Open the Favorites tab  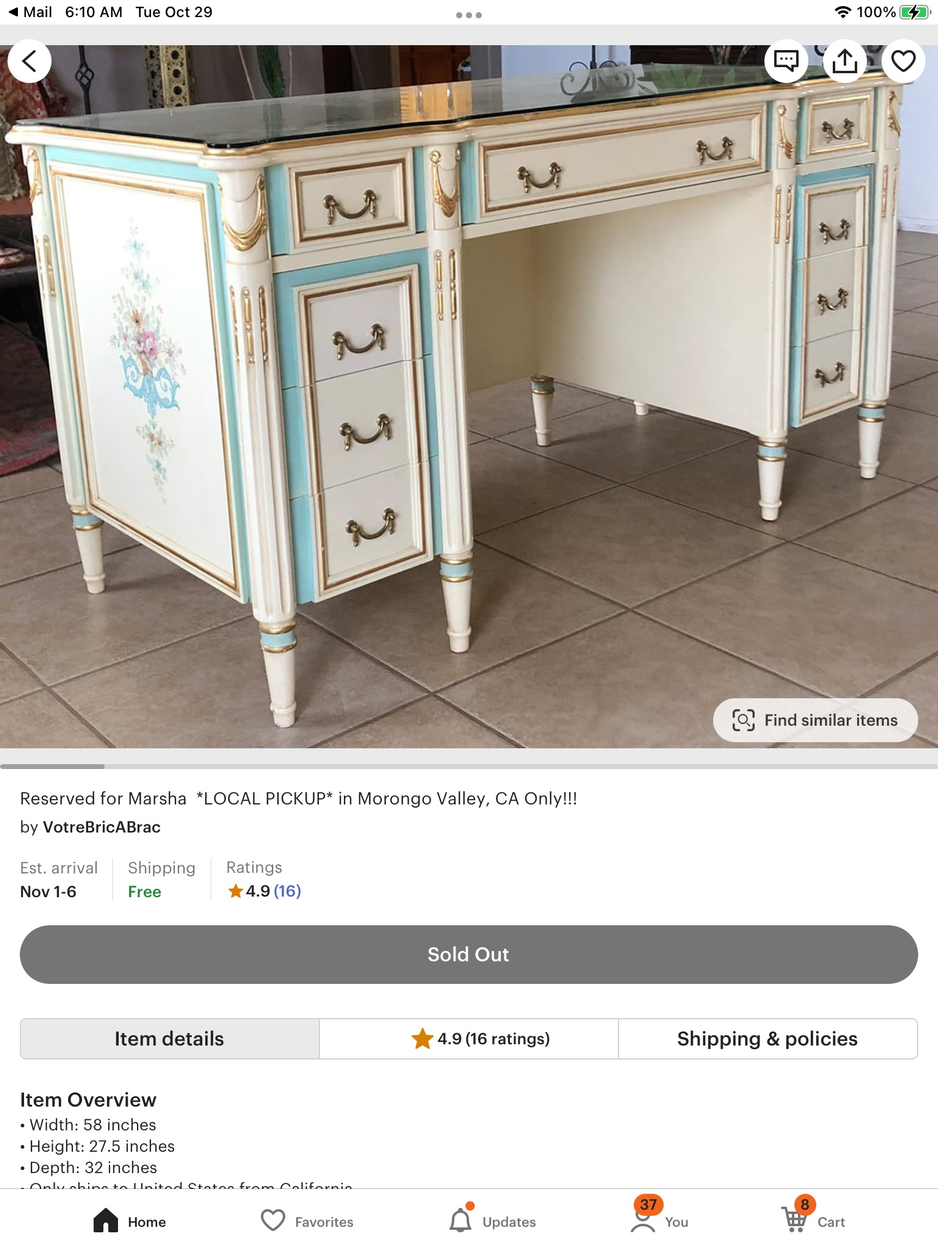click(x=307, y=1221)
